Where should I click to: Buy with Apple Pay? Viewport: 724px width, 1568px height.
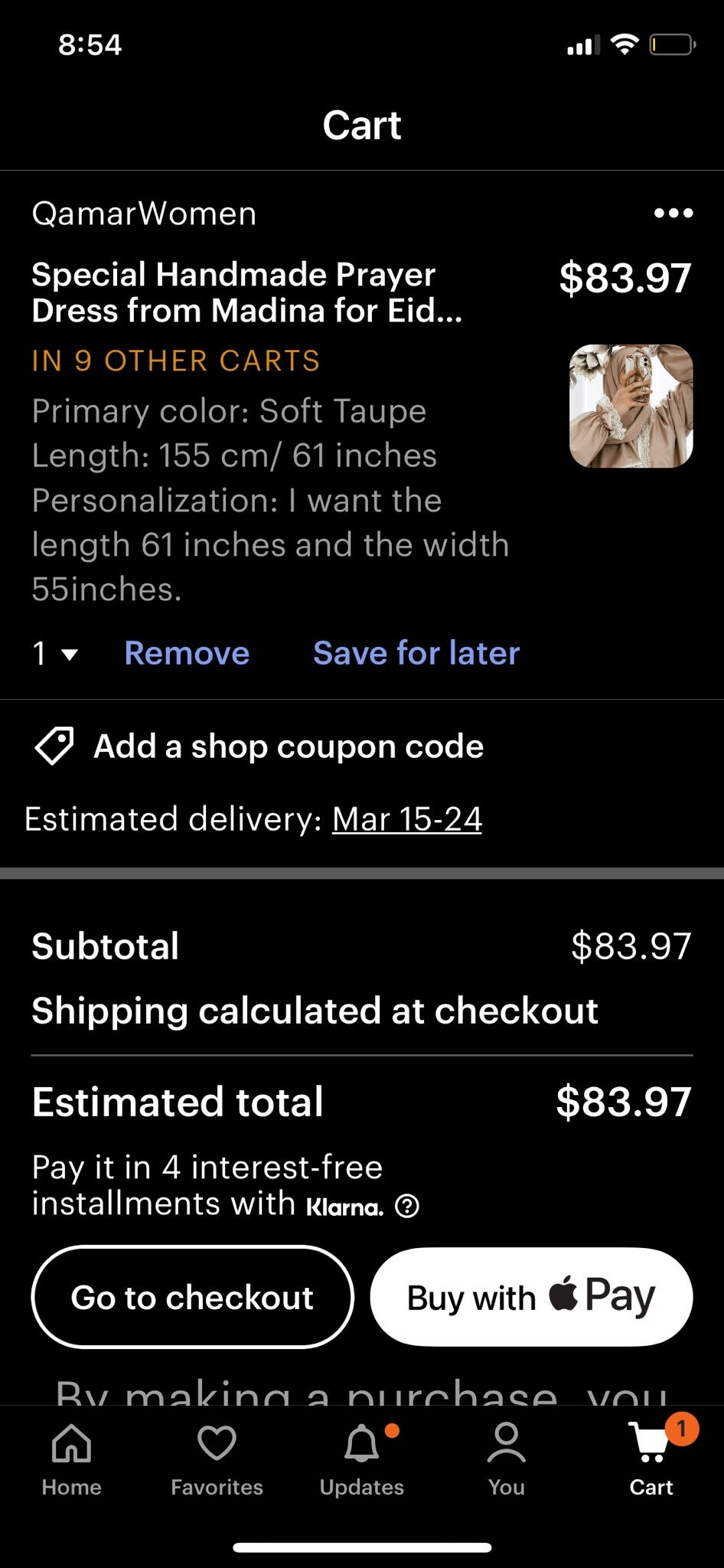pos(531,1298)
